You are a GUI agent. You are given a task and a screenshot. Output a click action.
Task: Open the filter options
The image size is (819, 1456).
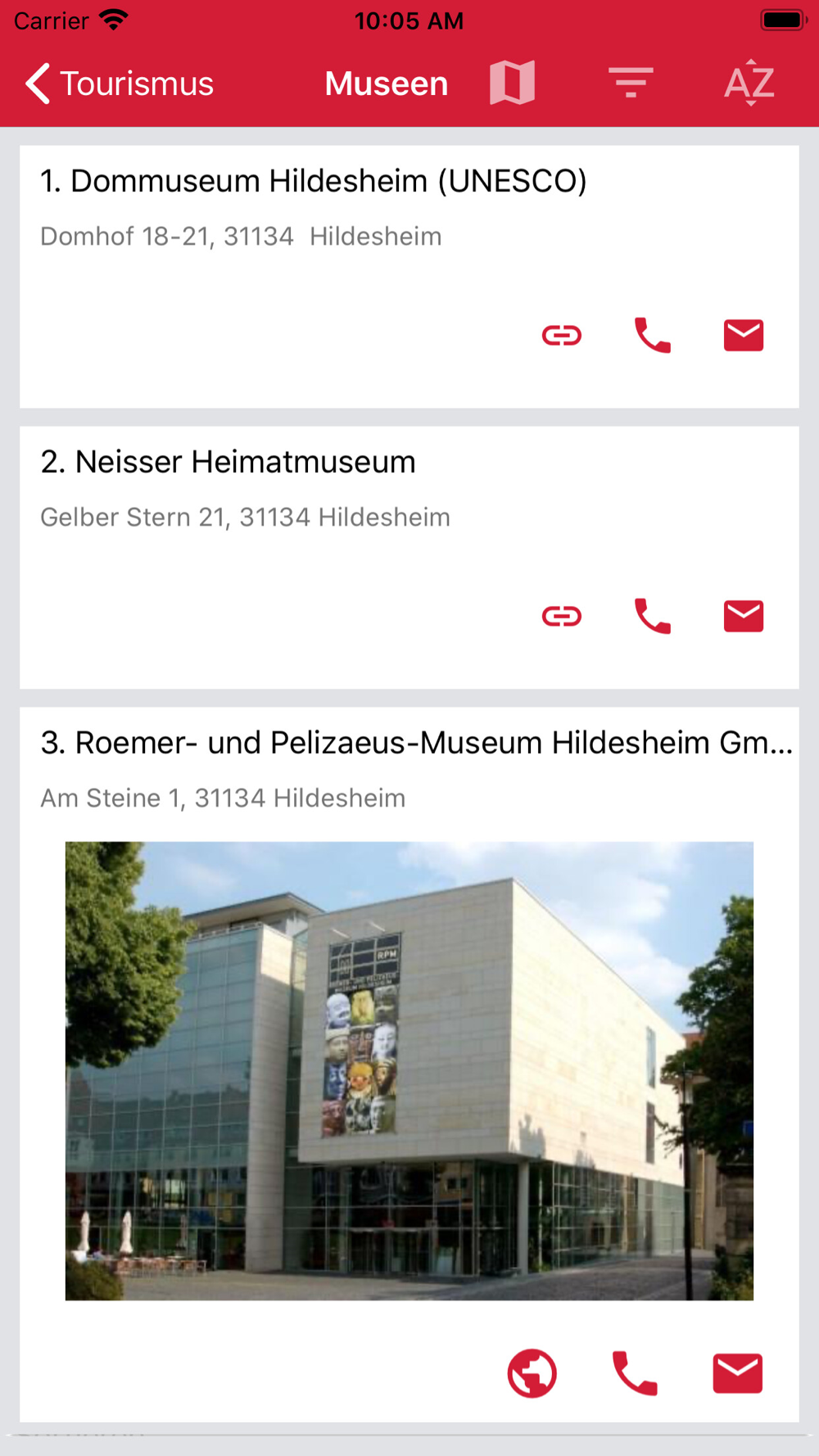pos(631,83)
